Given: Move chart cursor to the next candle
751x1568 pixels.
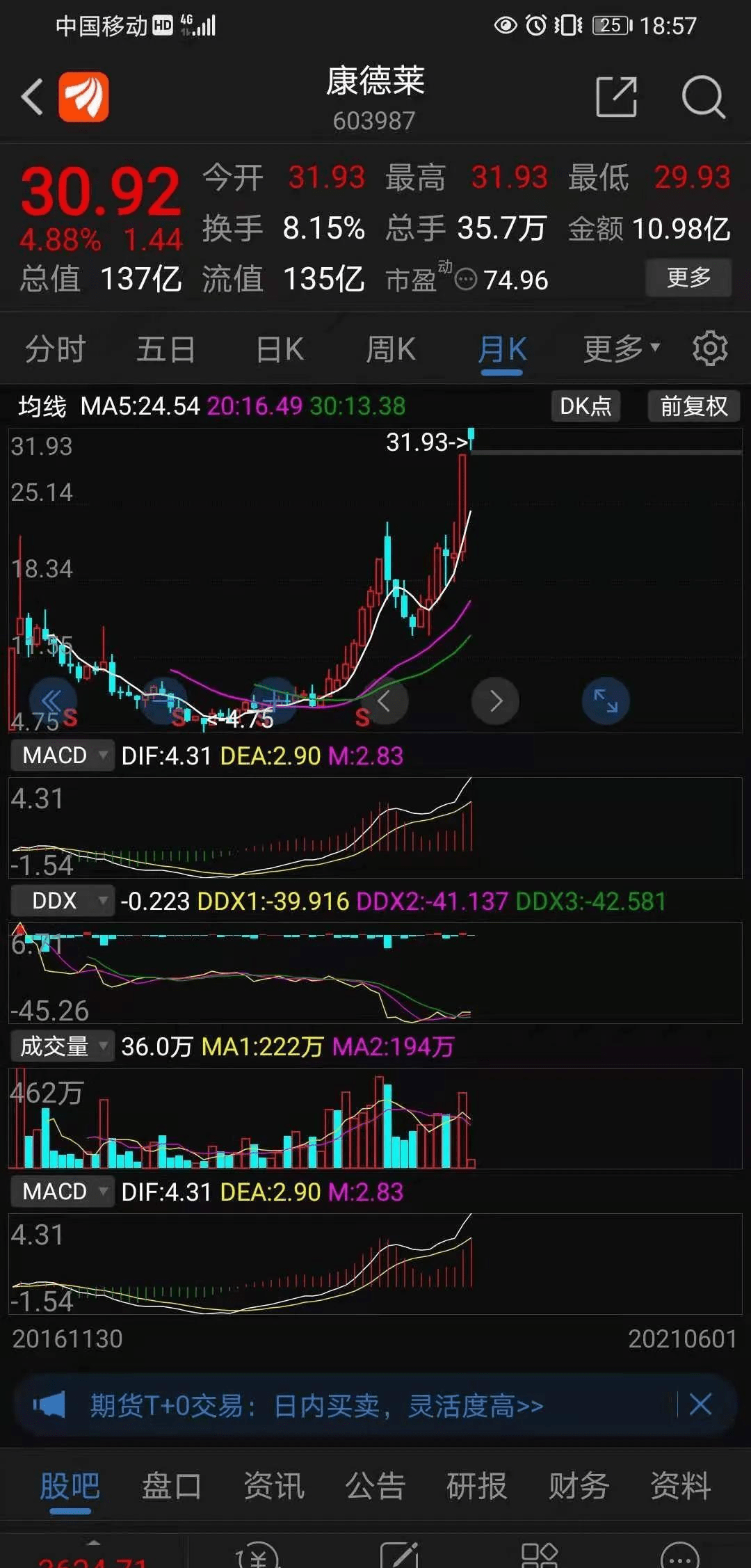Looking at the screenshot, I should click(x=495, y=701).
